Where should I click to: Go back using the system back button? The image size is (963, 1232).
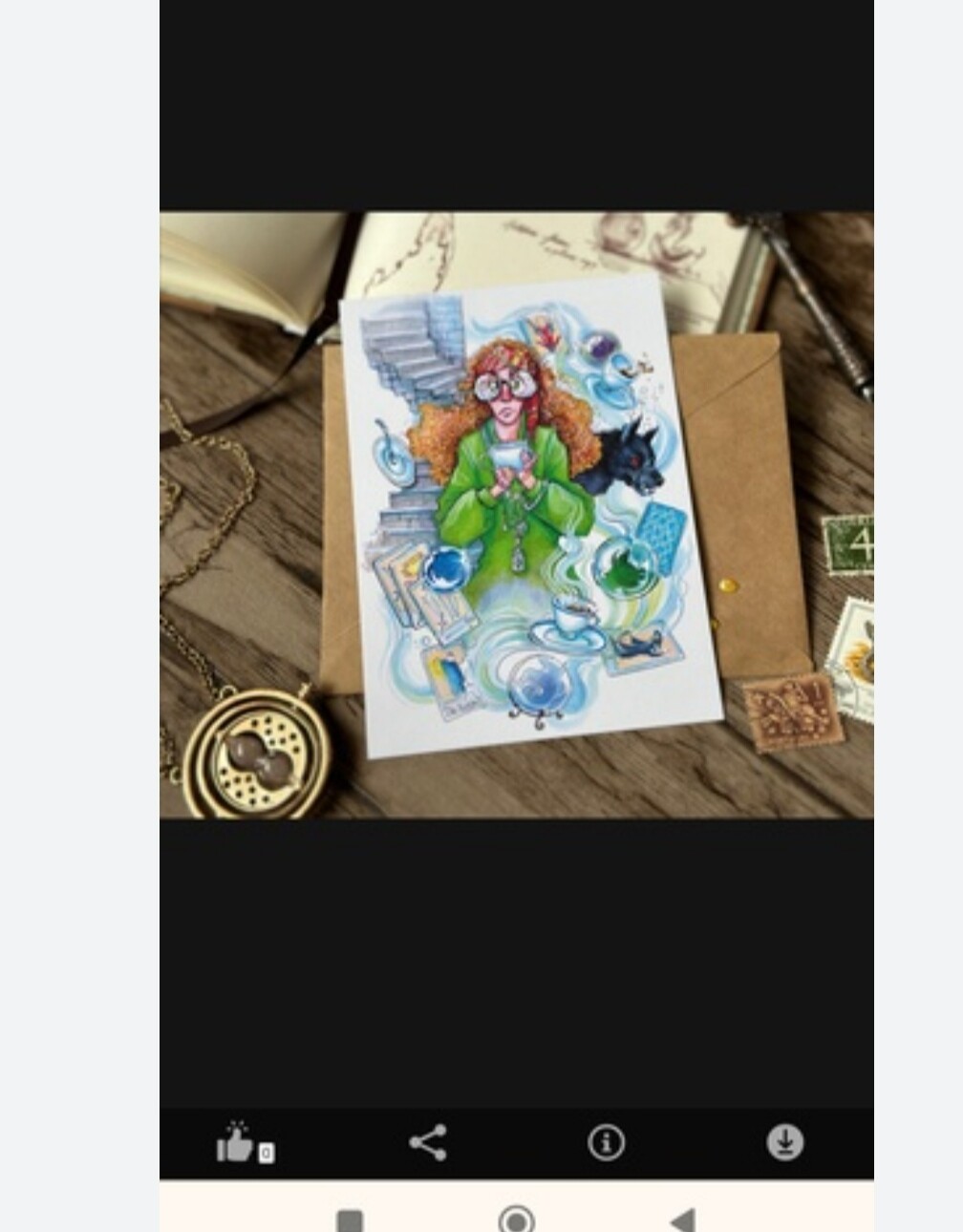tap(682, 1220)
